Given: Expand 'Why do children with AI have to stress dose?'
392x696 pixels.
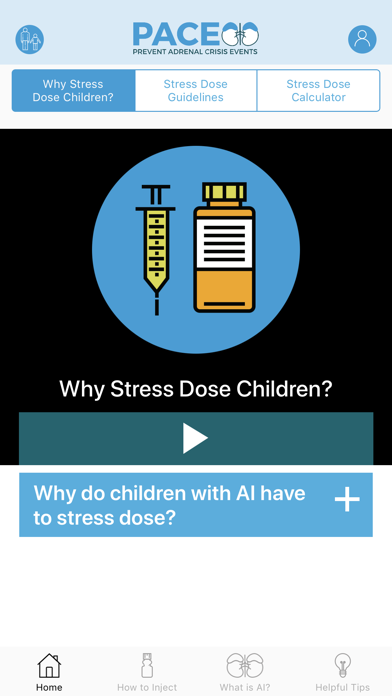Looking at the screenshot, I should tap(196, 505).
